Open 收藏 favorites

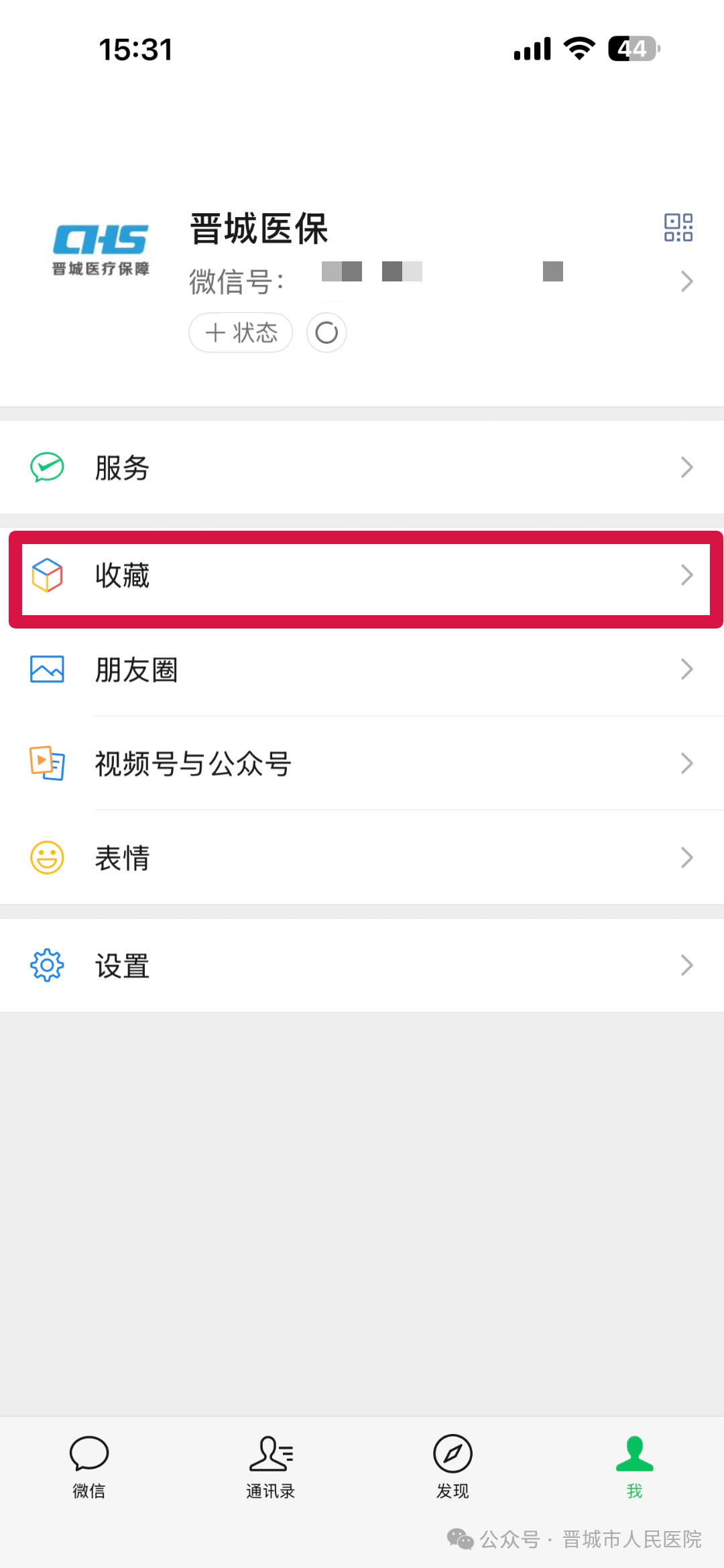pos(362,576)
